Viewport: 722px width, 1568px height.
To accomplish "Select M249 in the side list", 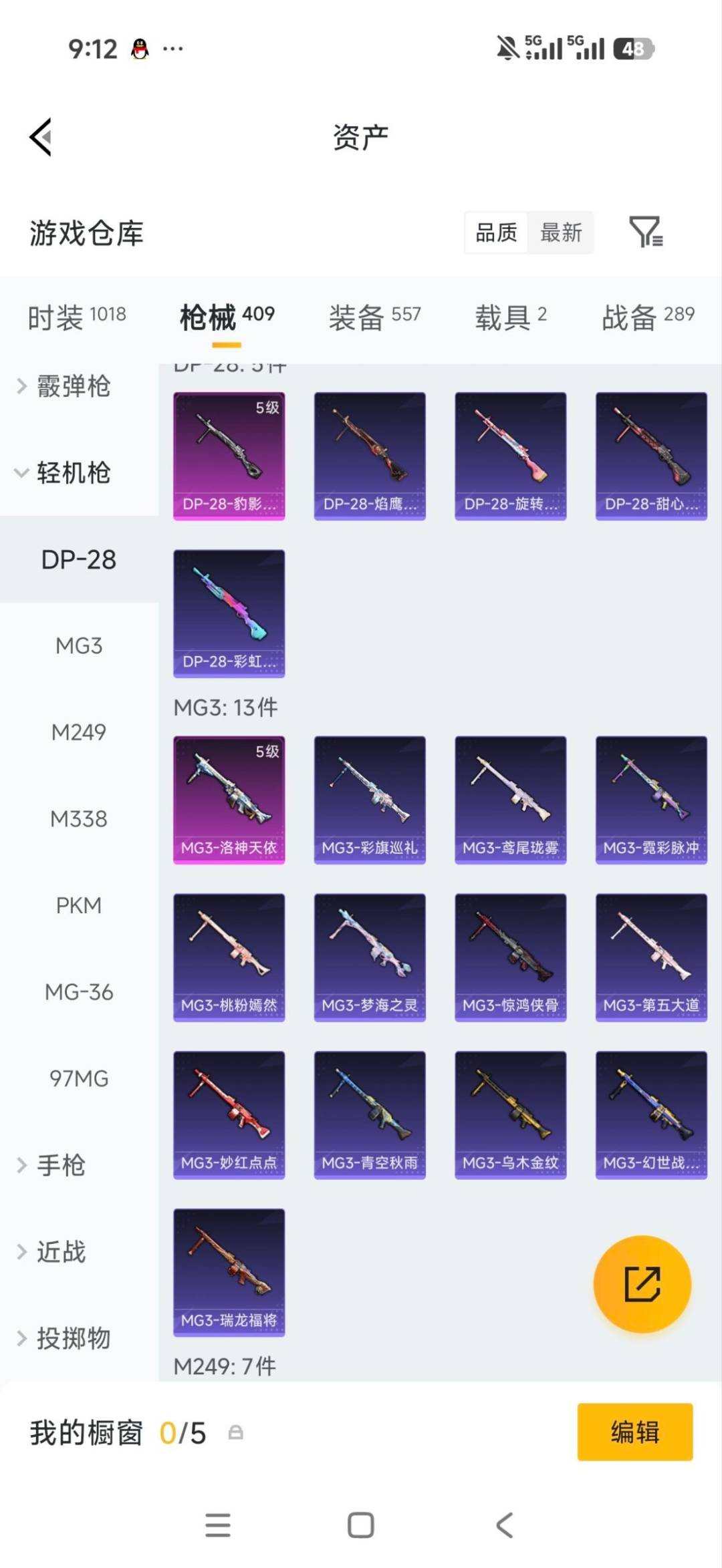I will click(79, 732).
